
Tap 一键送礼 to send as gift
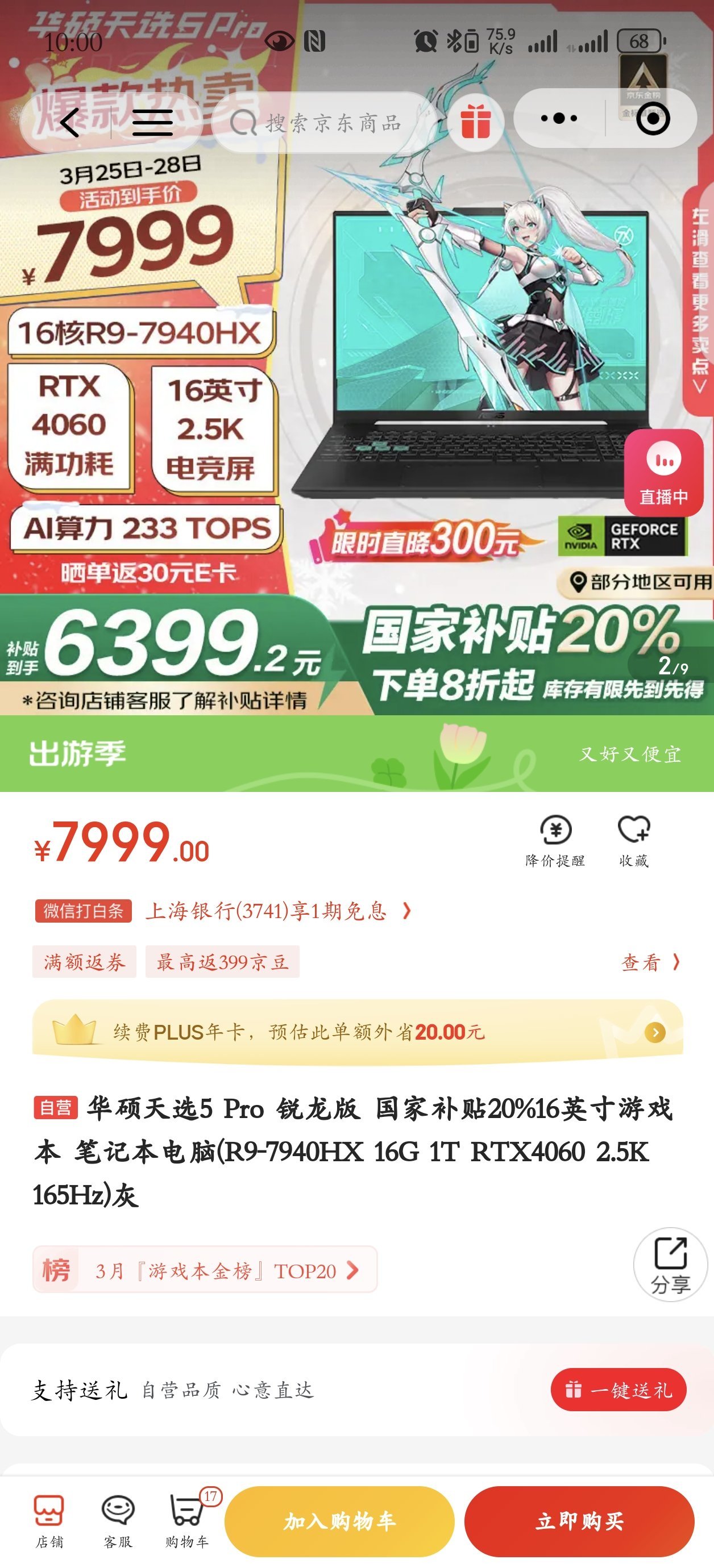tap(618, 1390)
